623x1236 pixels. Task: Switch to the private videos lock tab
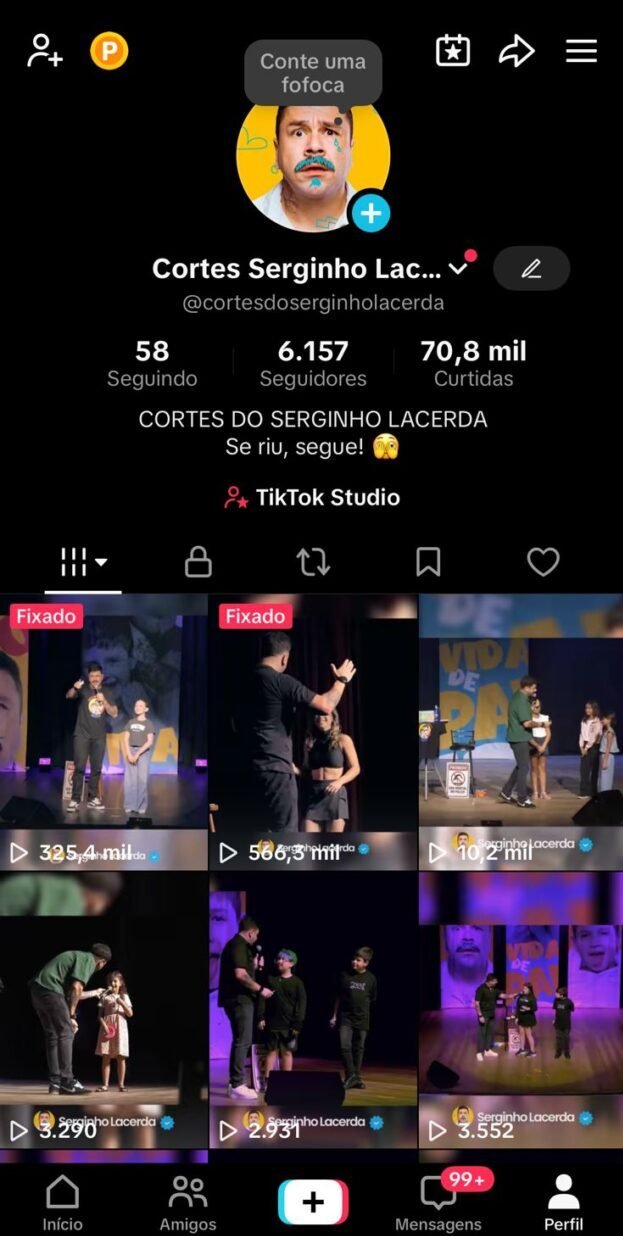pos(198,563)
